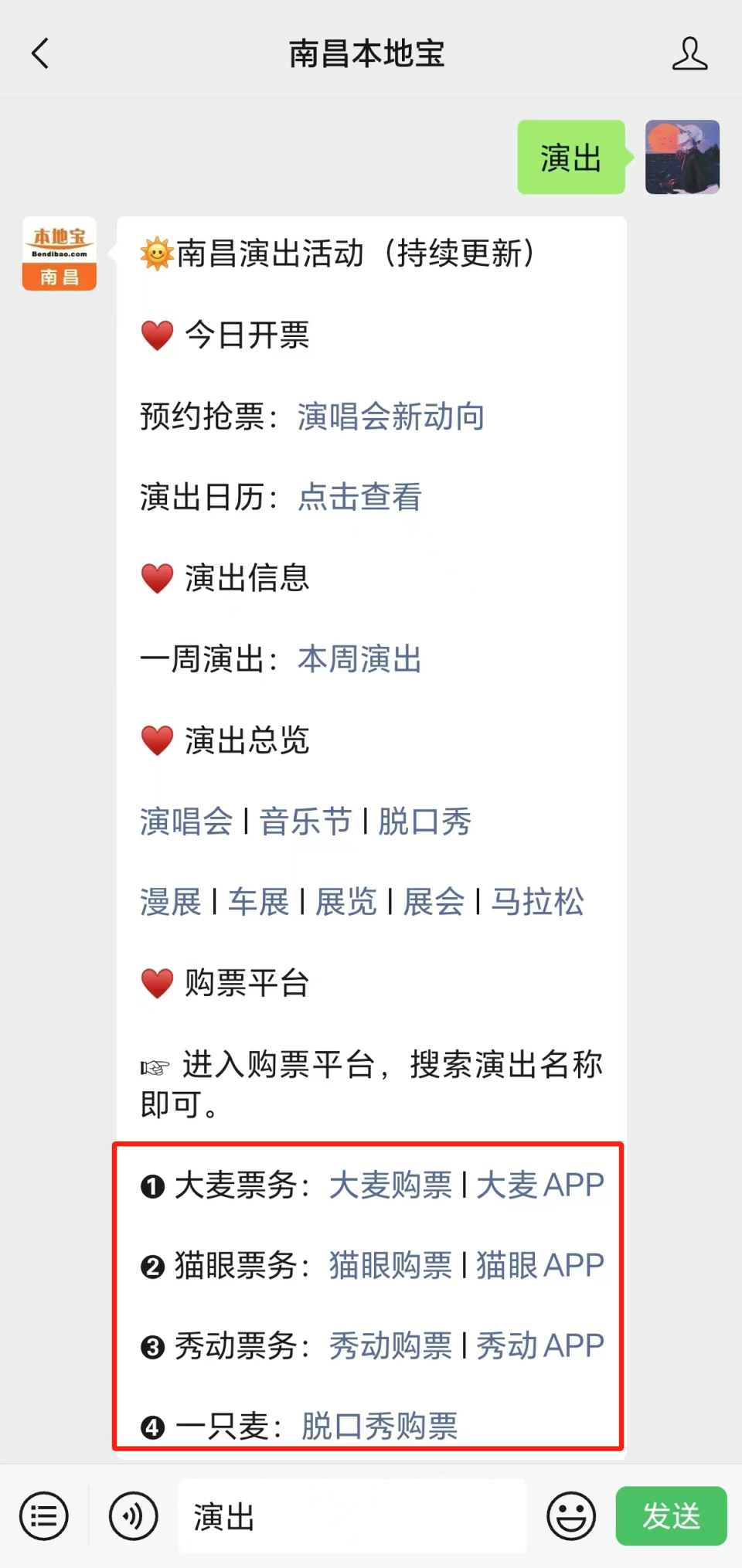The width and height of the screenshot is (742, 1568).
Task: Open the emoji picker
Action: tap(571, 1515)
